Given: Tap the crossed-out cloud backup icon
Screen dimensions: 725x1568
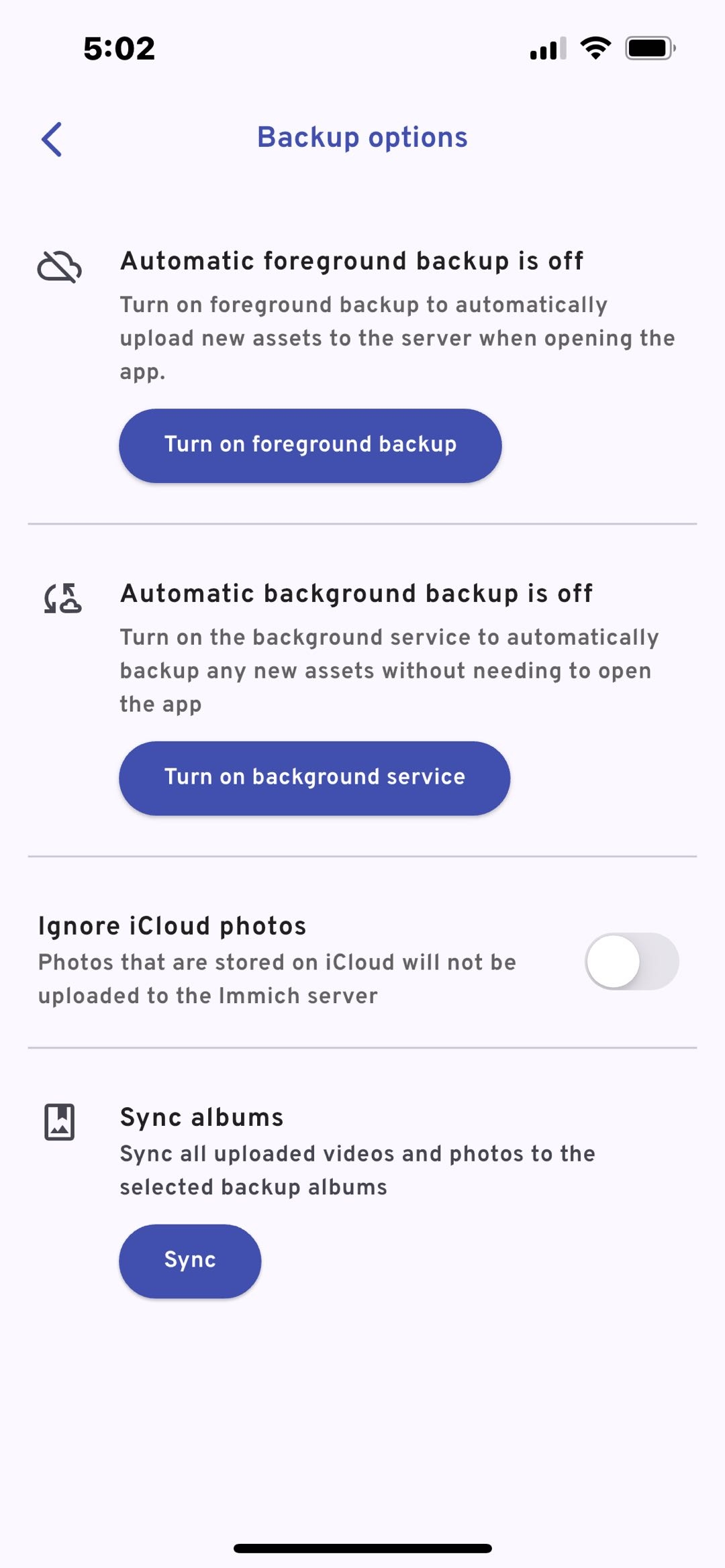Looking at the screenshot, I should coord(59,267).
